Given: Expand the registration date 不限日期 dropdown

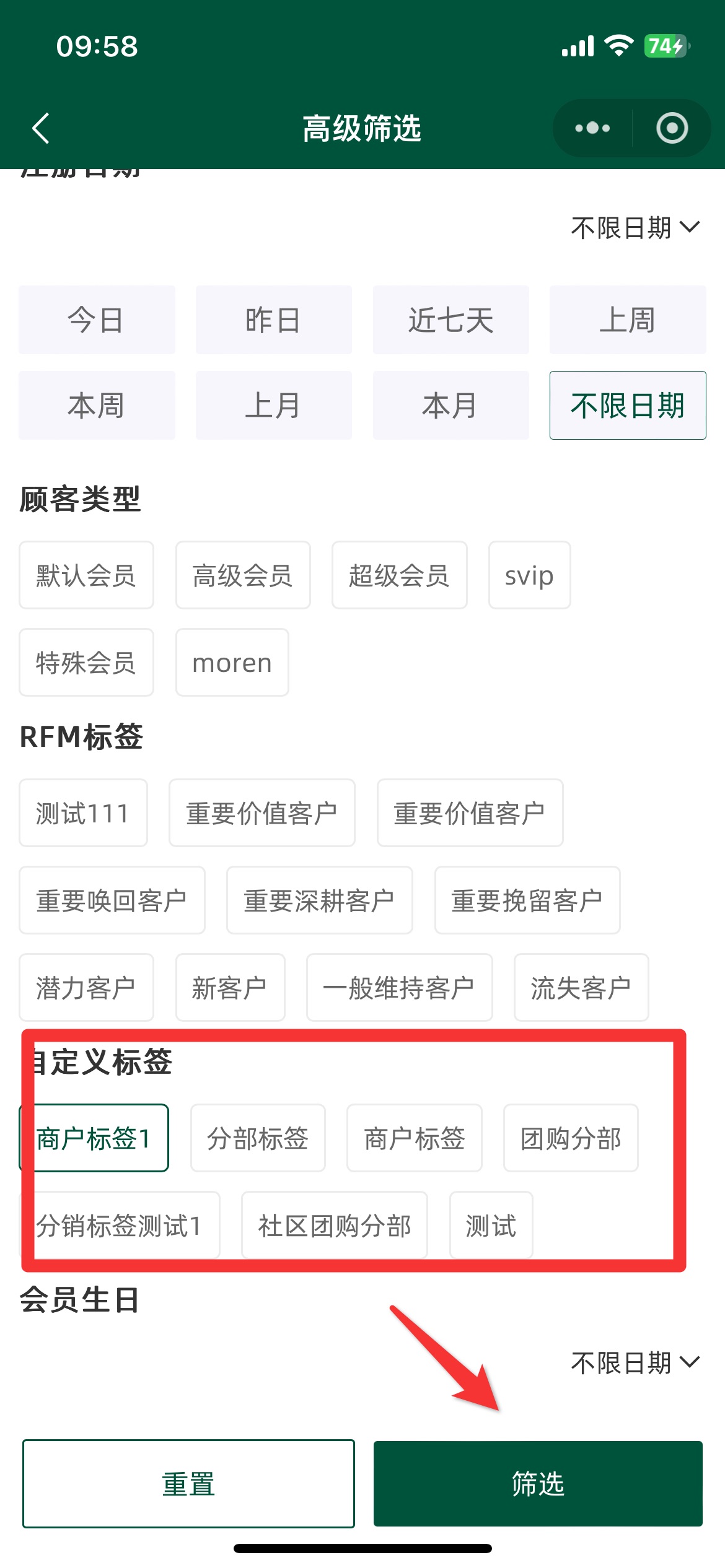Looking at the screenshot, I should coord(635,227).
